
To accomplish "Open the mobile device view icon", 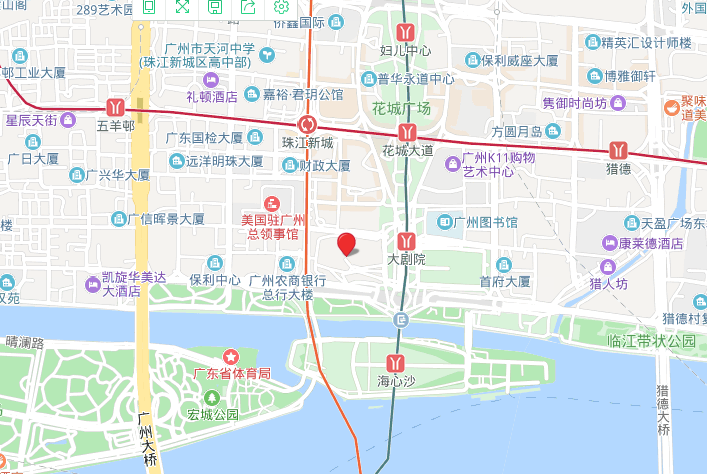I will 149,7.
